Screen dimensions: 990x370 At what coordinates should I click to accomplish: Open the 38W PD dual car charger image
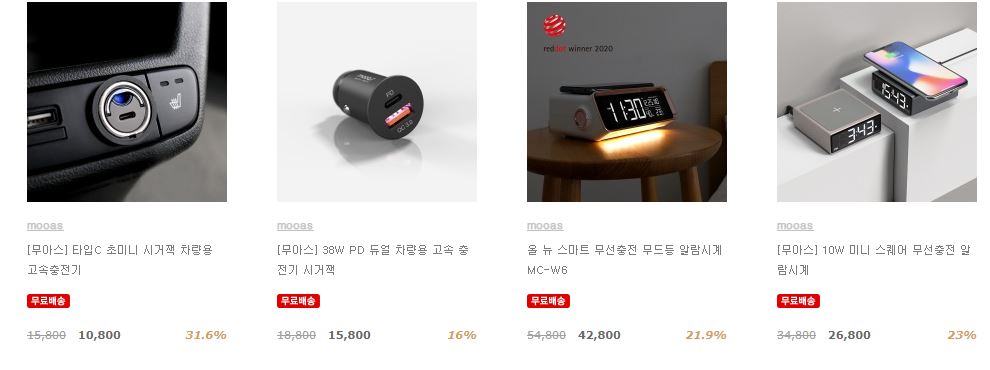coord(377,102)
